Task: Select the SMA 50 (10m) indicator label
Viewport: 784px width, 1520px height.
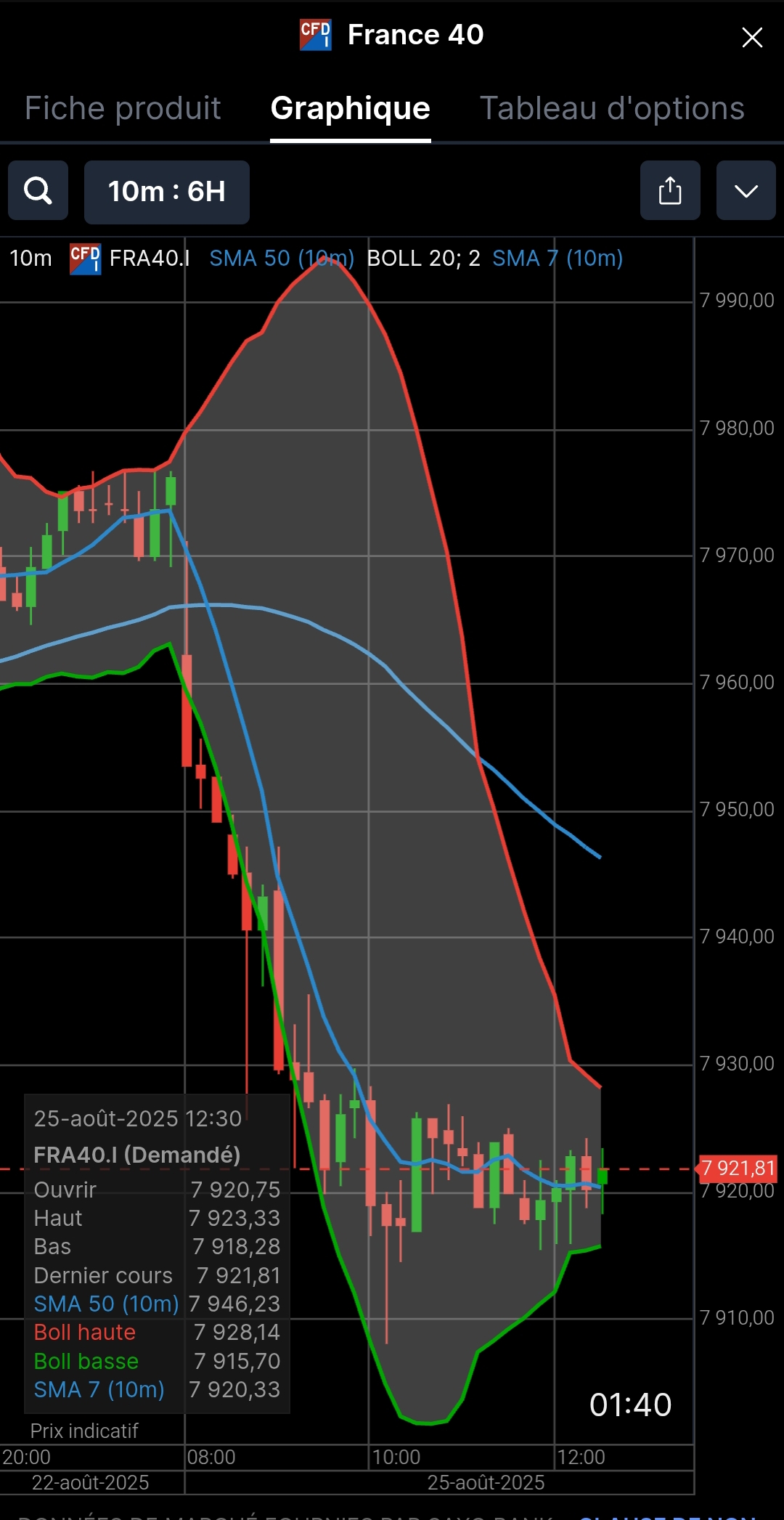Action: (x=282, y=259)
